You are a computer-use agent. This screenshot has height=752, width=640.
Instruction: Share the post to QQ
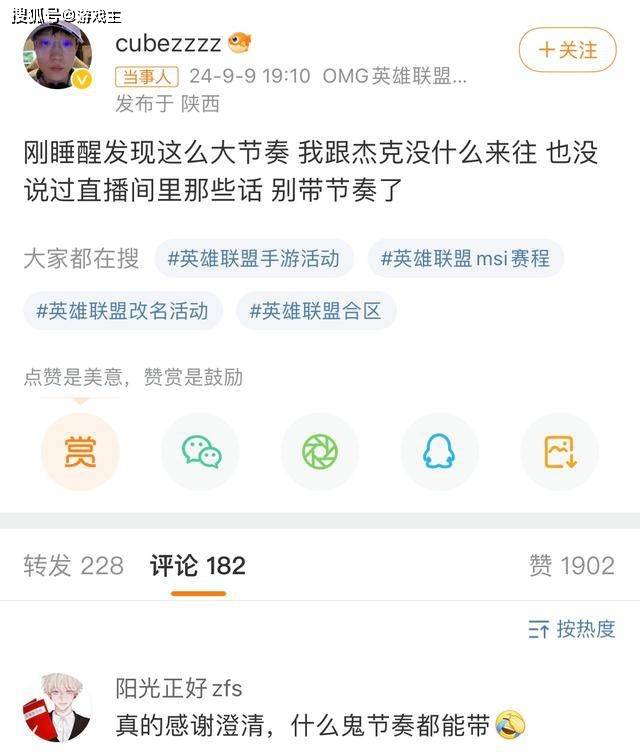(x=439, y=452)
